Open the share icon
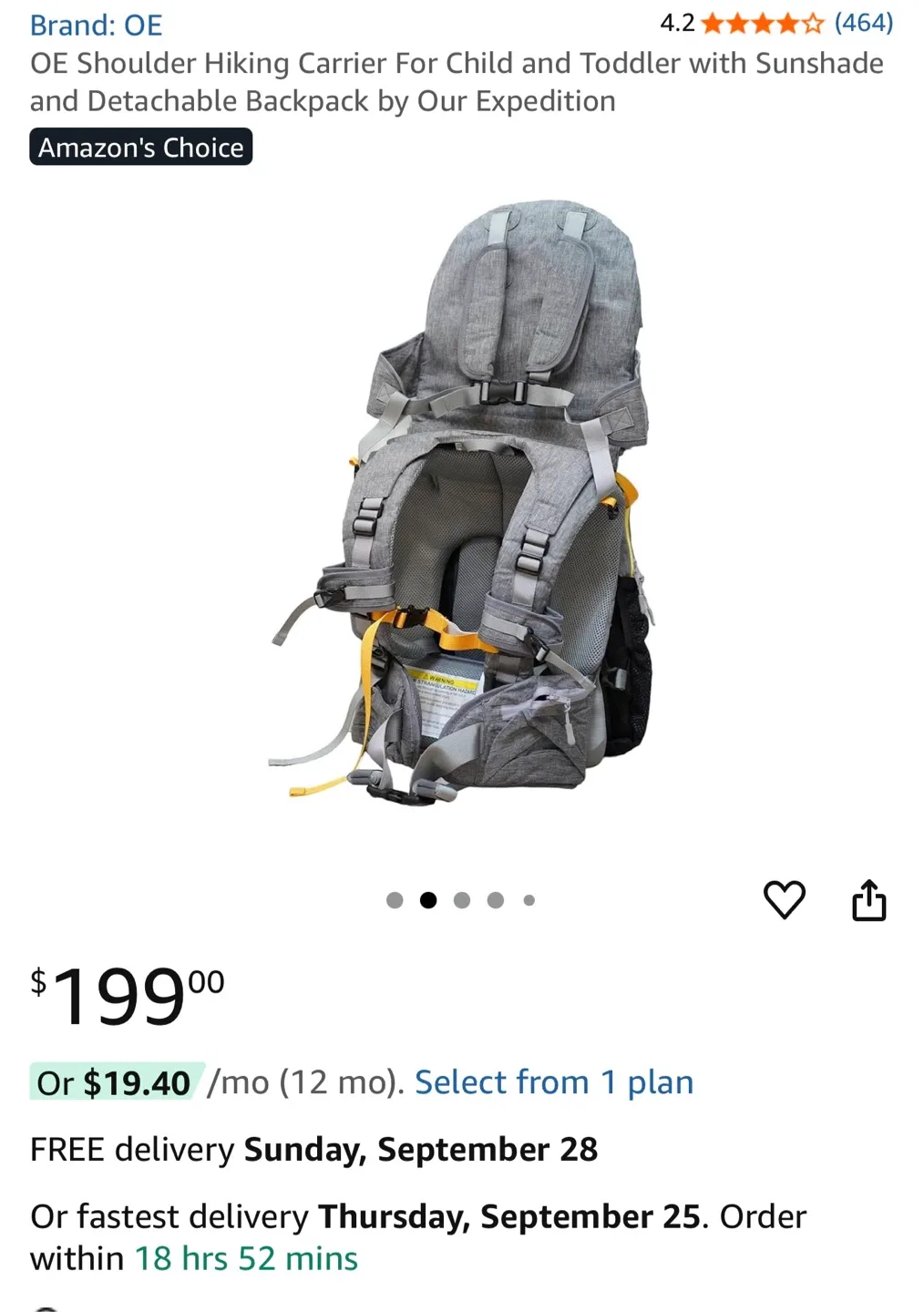Viewport: 924px width, 1312px height. pos(868,899)
